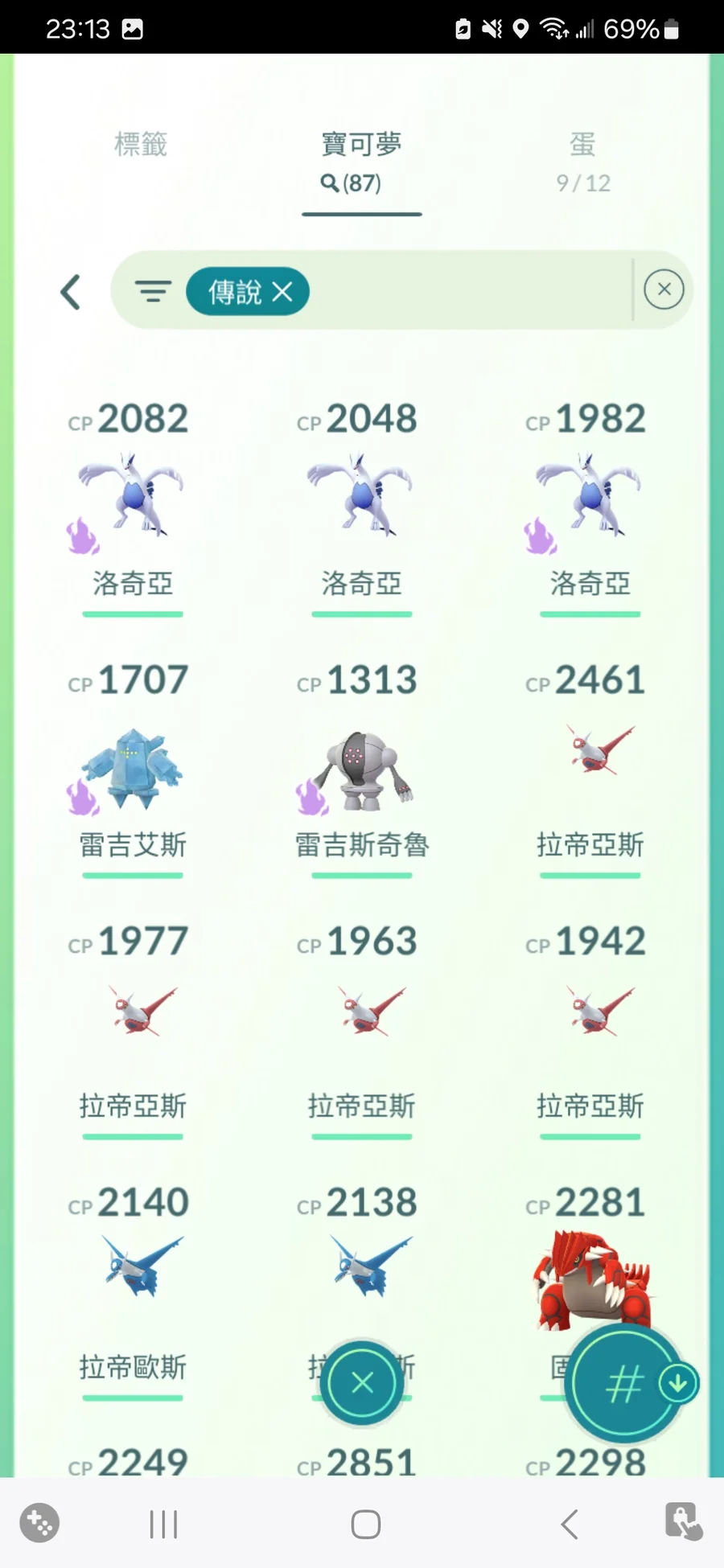Open the filter options icon
The image size is (724, 1568).
coord(153,291)
